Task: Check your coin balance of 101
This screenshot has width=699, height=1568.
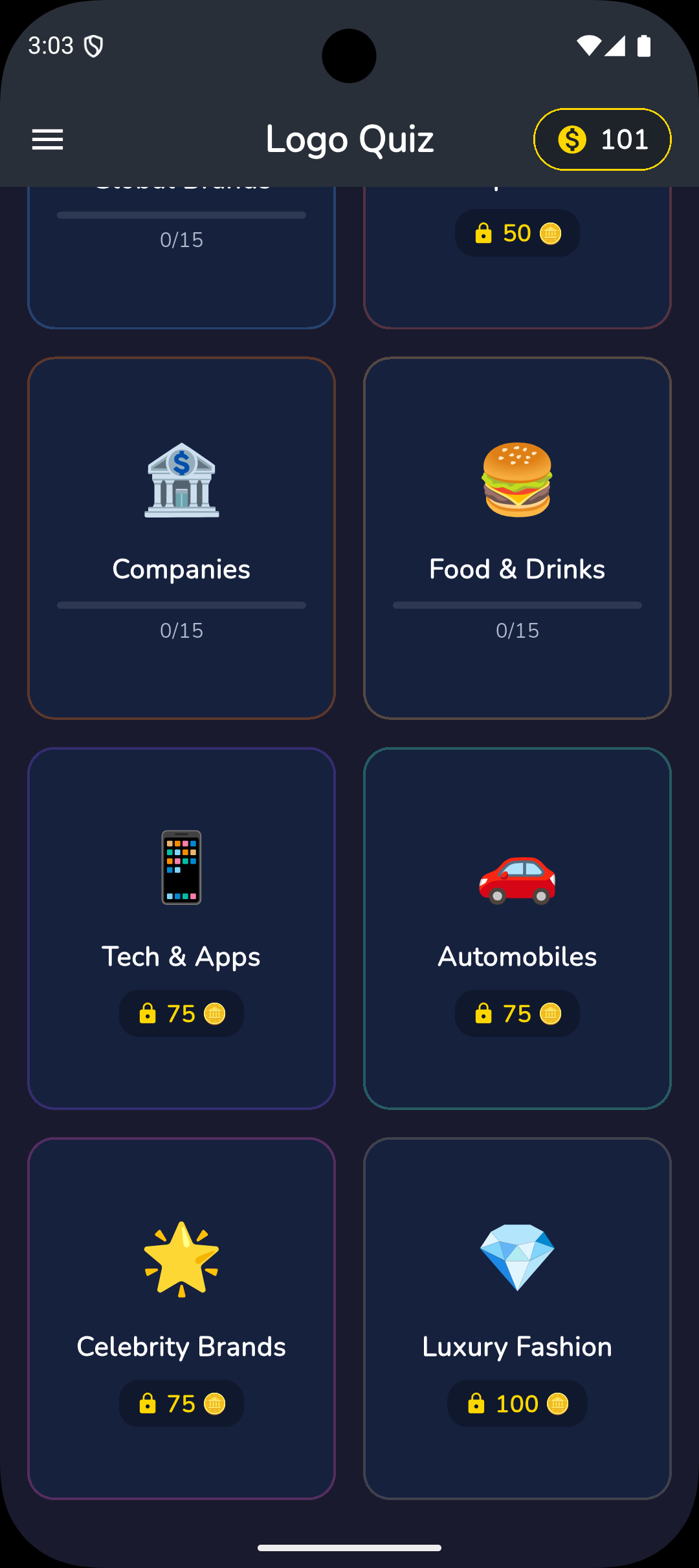Action: coord(601,139)
